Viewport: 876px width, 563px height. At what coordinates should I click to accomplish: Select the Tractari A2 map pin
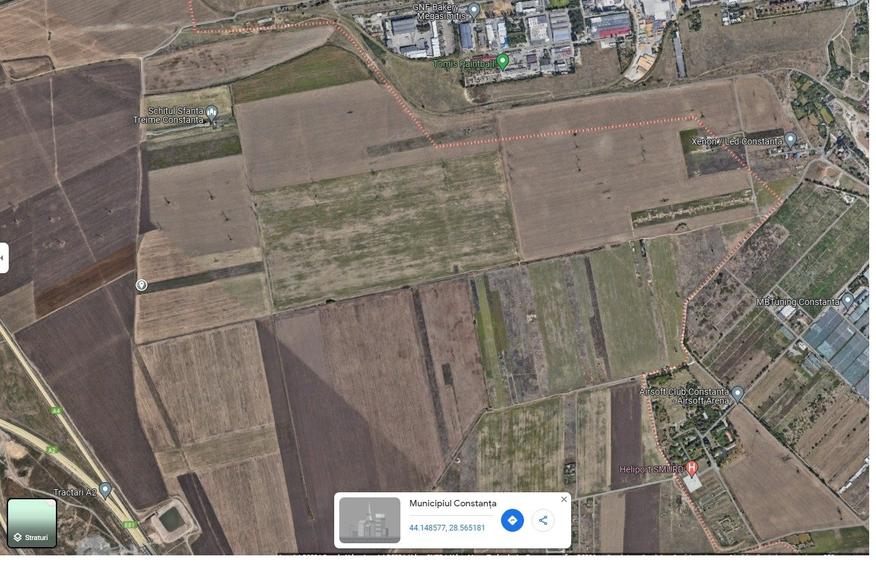[105, 490]
